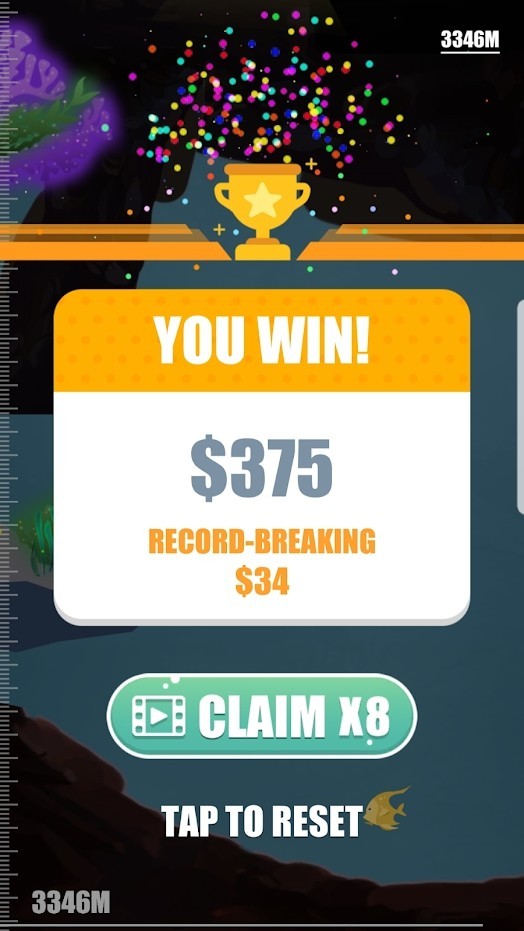
Task: Tap to reset the game
Action: tap(262, 821)
